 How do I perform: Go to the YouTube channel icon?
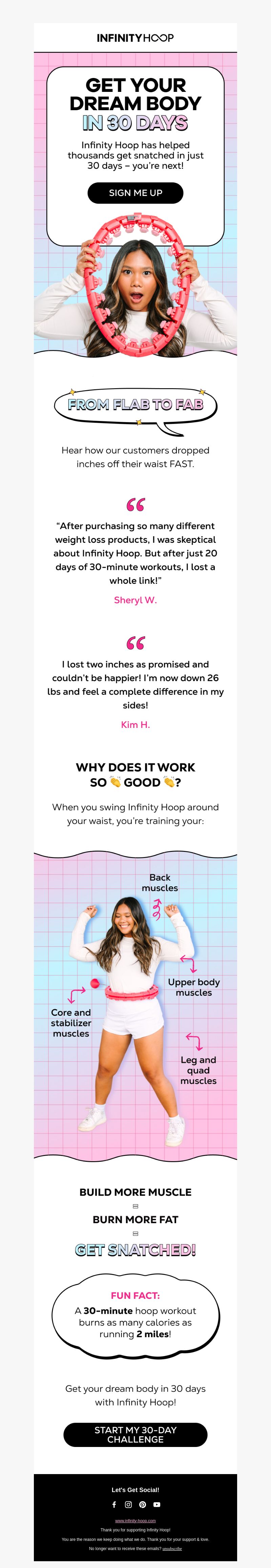tap(157, 1504)
